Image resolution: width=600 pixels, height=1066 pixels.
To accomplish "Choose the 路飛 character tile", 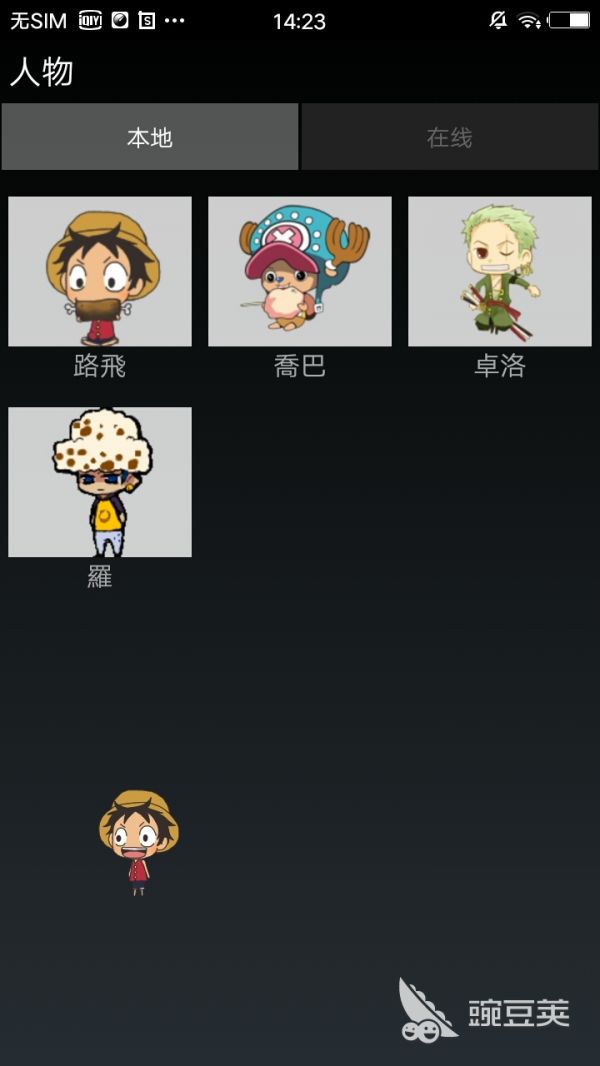I will tap(100, 272).
